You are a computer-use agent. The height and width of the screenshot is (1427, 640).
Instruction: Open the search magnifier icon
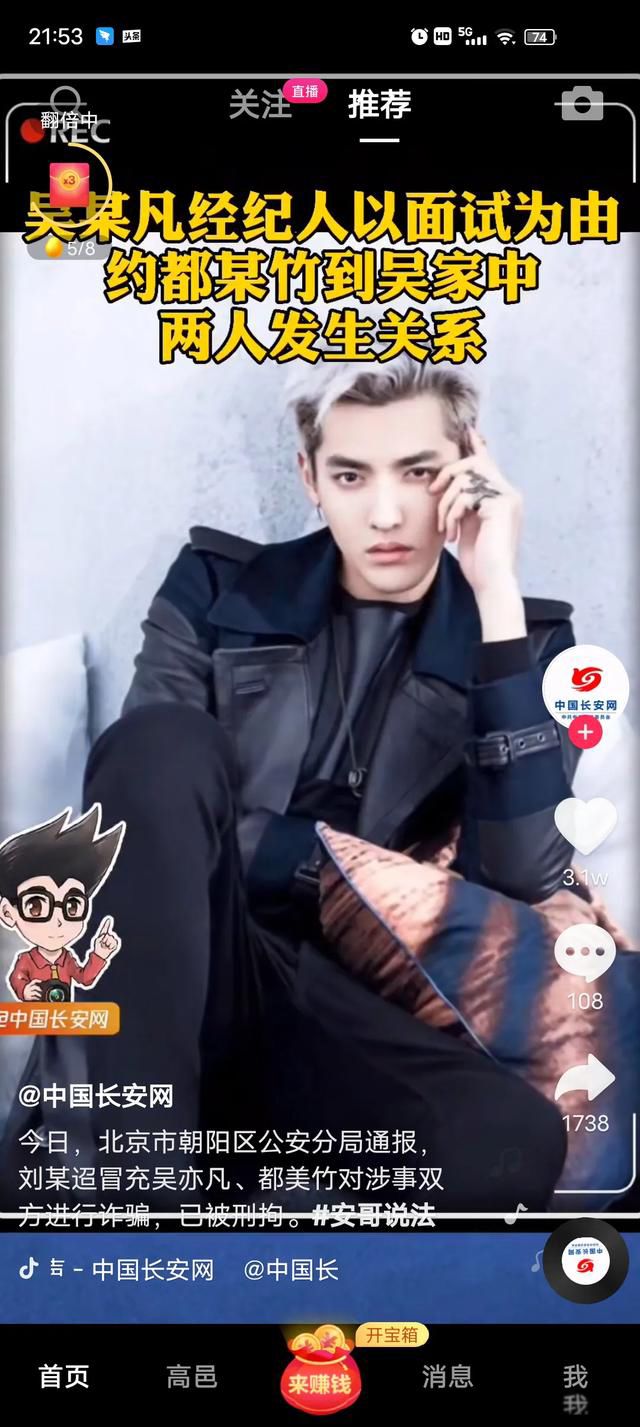pos(66,103)
